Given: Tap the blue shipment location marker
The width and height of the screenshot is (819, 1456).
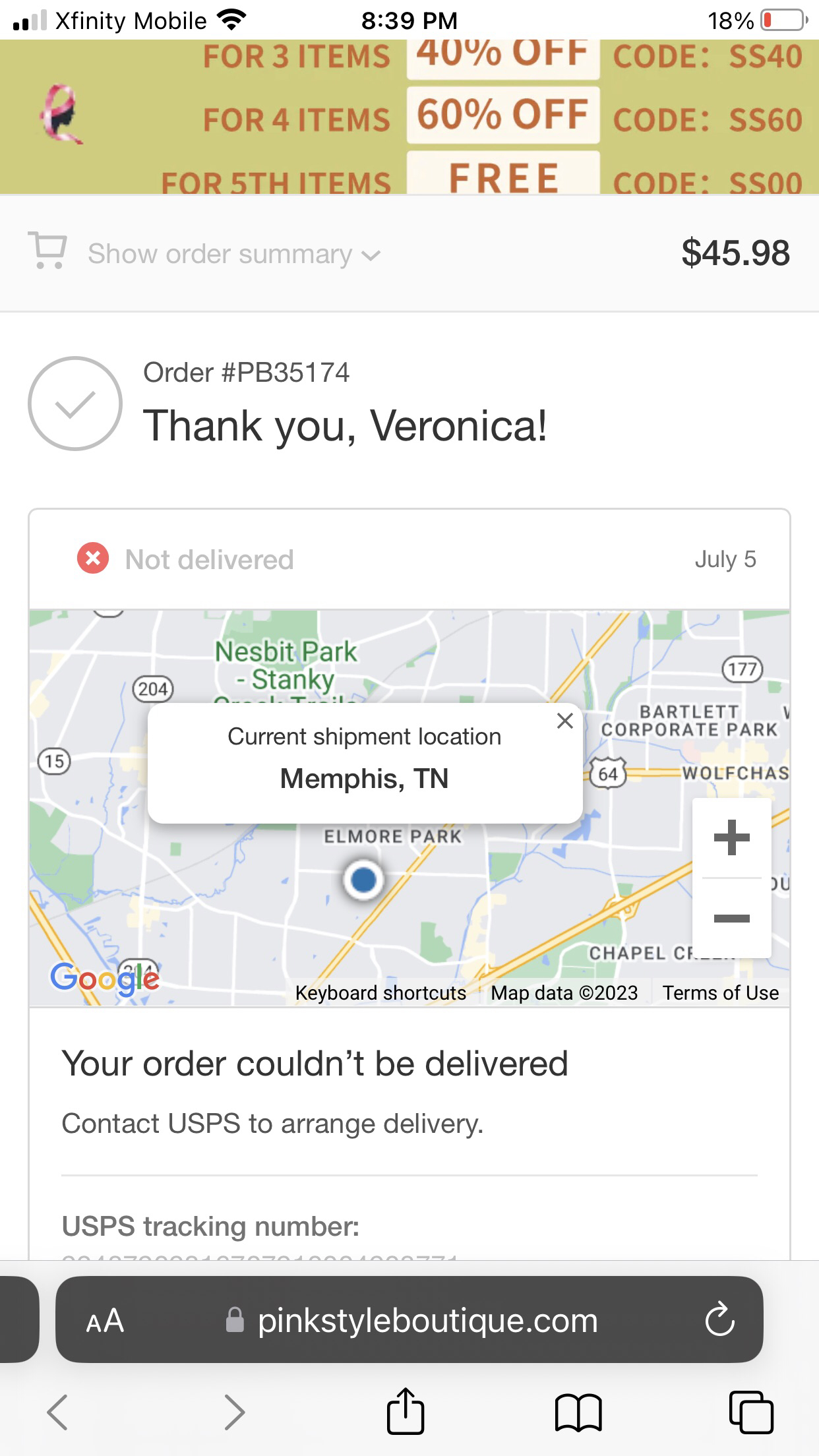Looking at the screenshot, I should tap(363, 879).
